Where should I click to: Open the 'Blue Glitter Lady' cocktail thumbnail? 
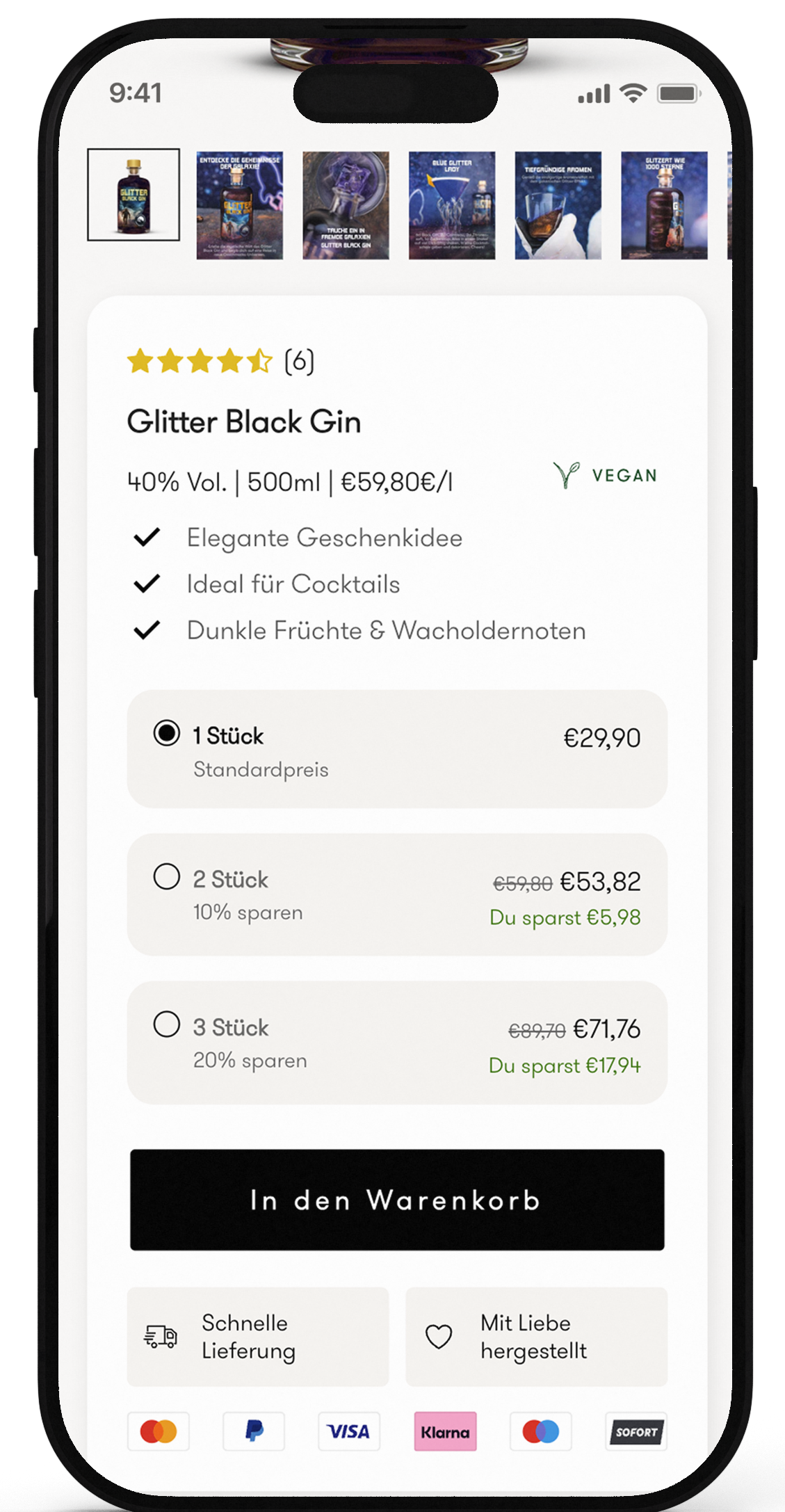point(452,205)
